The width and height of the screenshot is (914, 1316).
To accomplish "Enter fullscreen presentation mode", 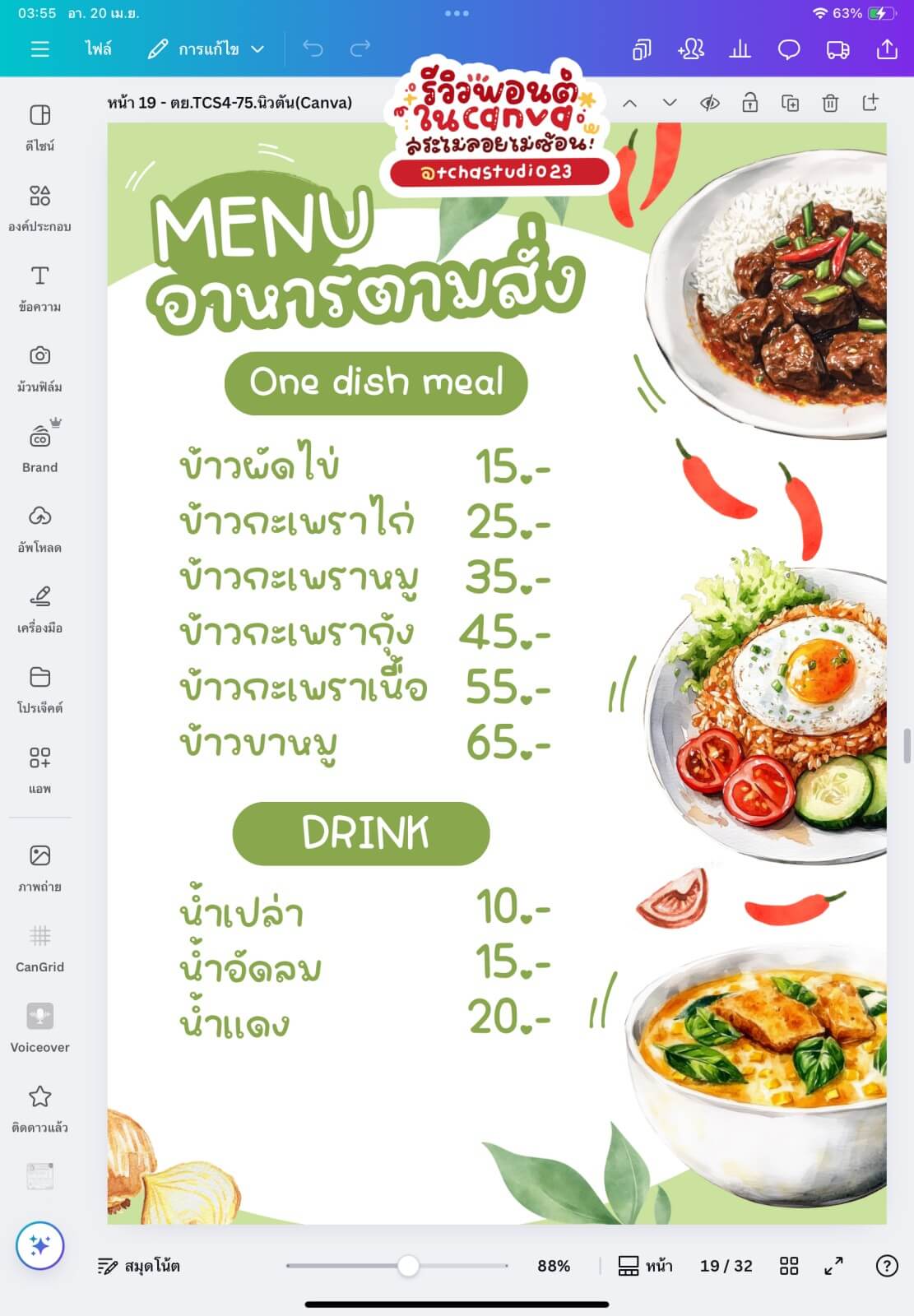I will (x=833, y=1266).
